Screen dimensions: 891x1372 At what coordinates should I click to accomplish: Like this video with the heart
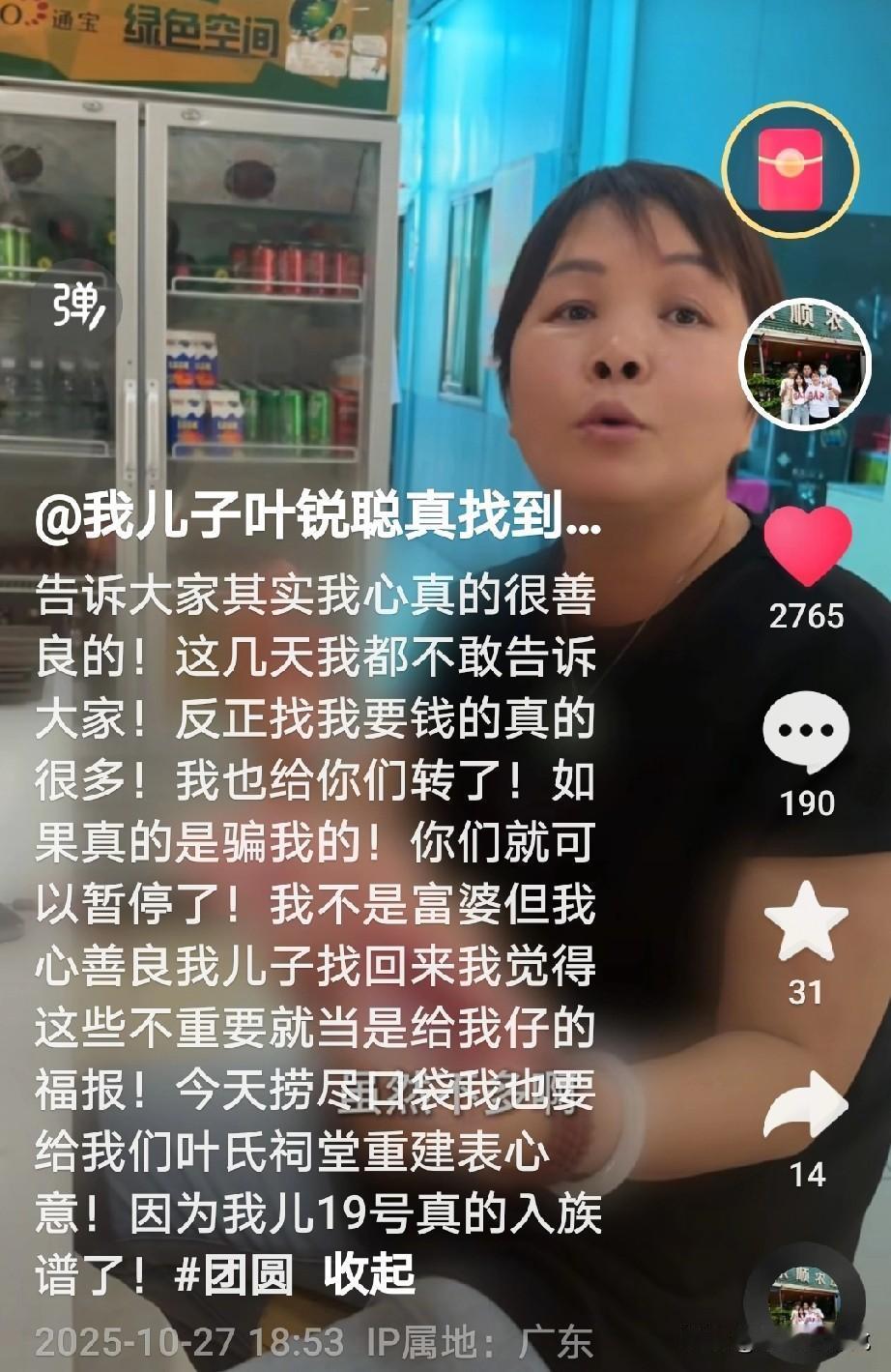[x=807, y=545]
